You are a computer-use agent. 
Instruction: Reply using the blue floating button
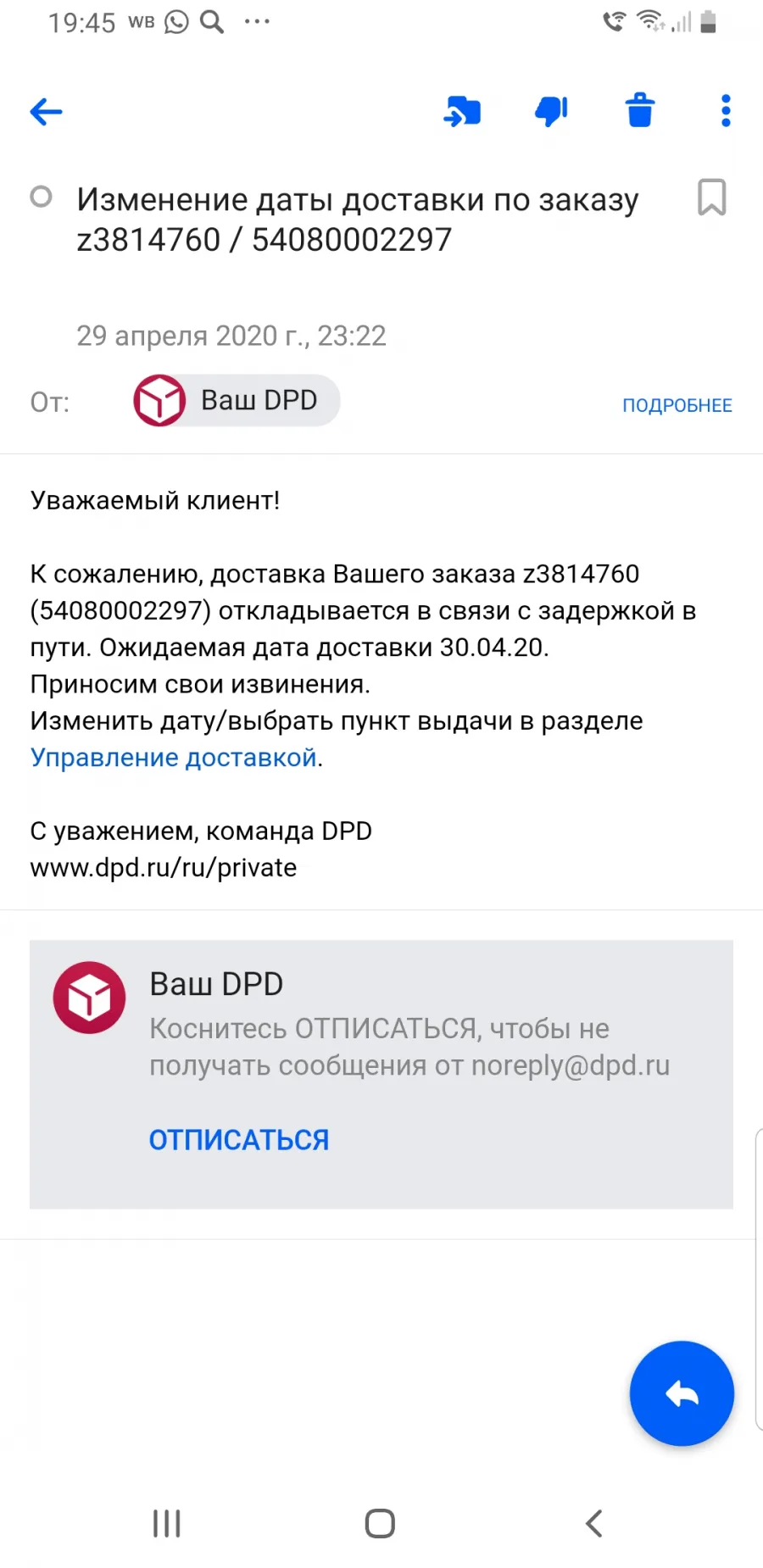[x=682, y=1393]
